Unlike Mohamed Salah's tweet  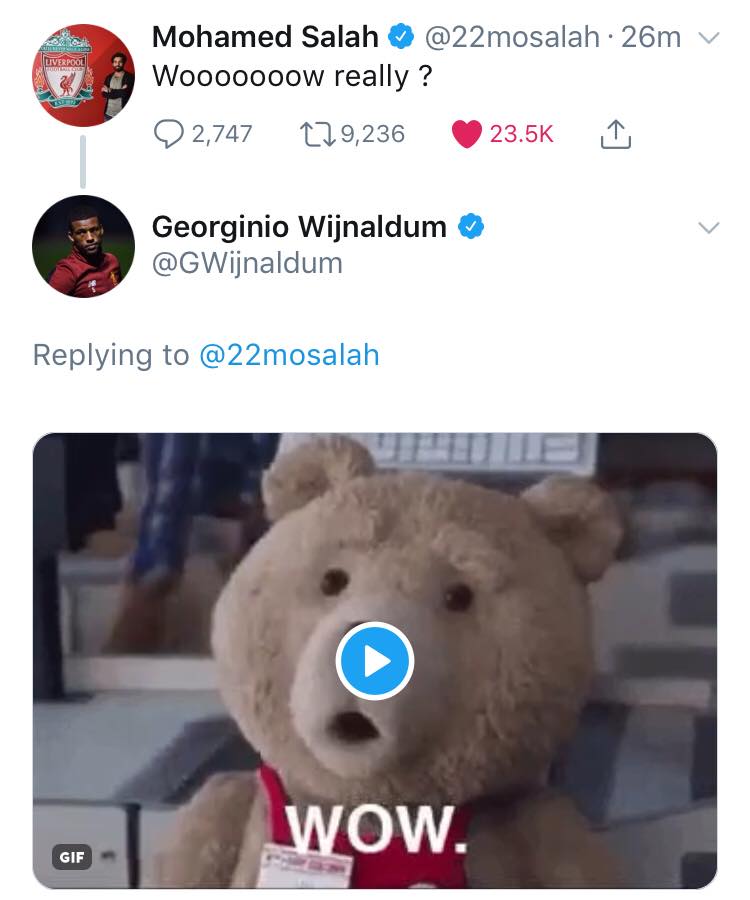pos(466,134)
